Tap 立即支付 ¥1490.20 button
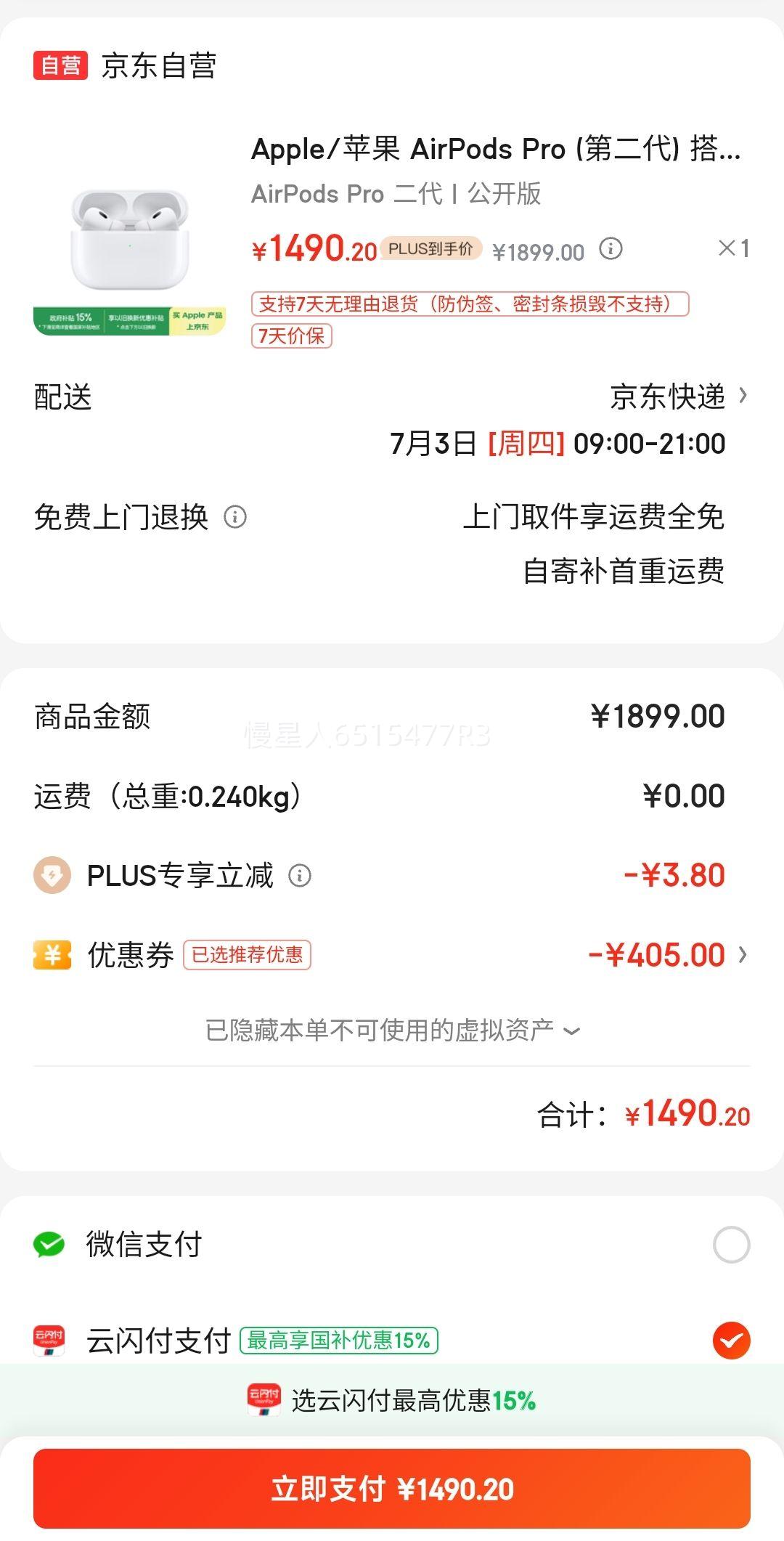 392,1489
